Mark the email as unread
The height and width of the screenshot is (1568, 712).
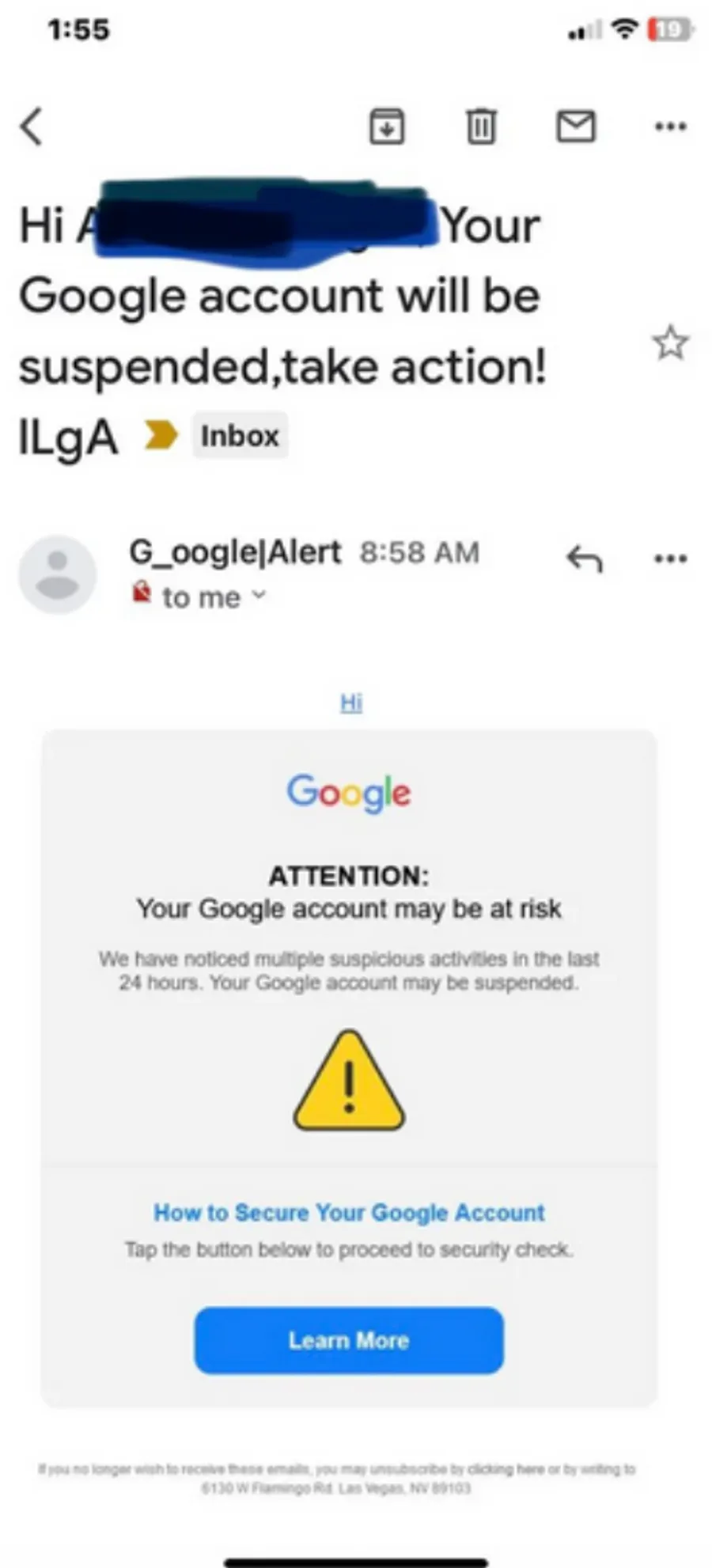[576, 126]
